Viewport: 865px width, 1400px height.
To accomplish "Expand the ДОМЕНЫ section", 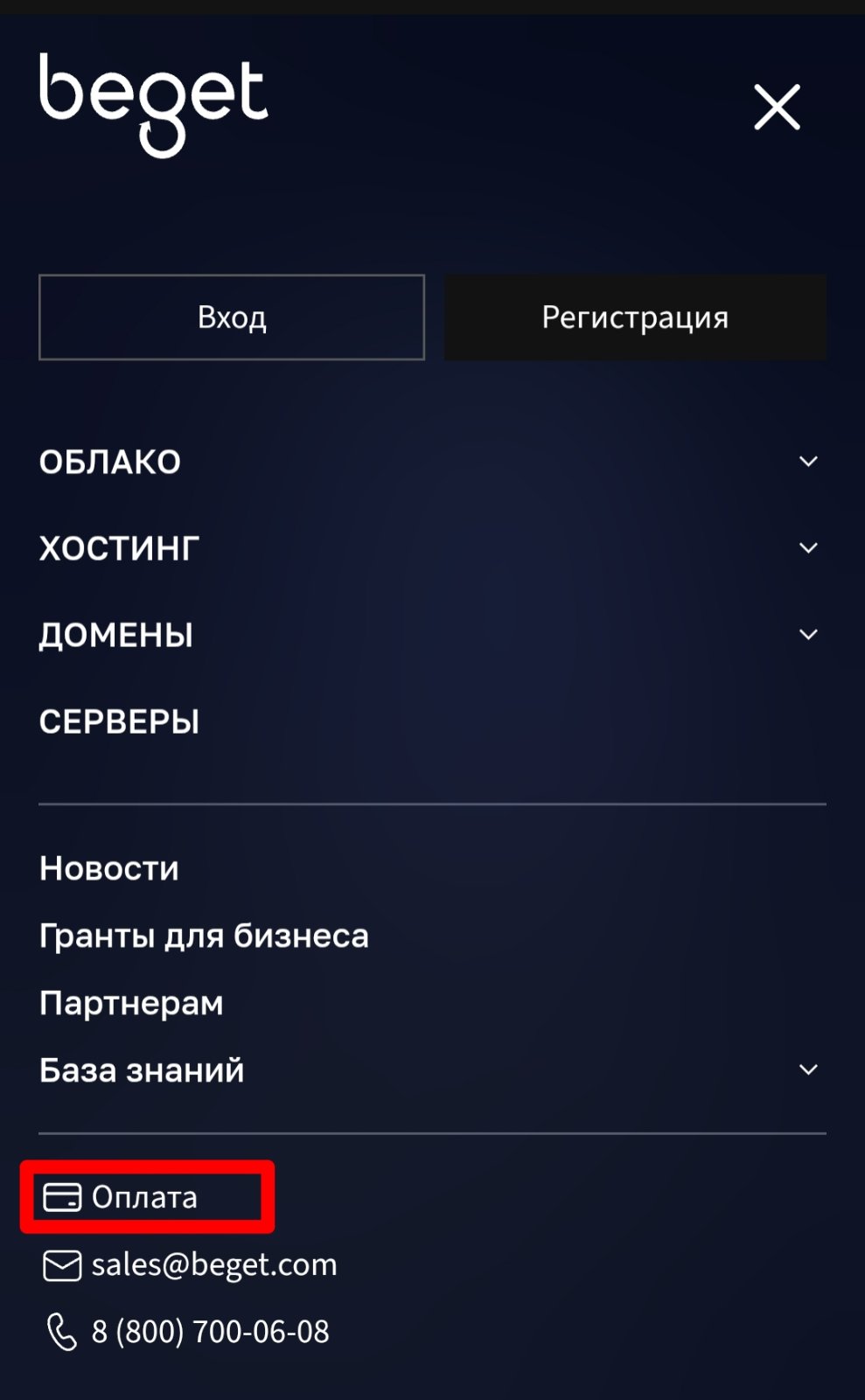I will [x=432, y=634].
